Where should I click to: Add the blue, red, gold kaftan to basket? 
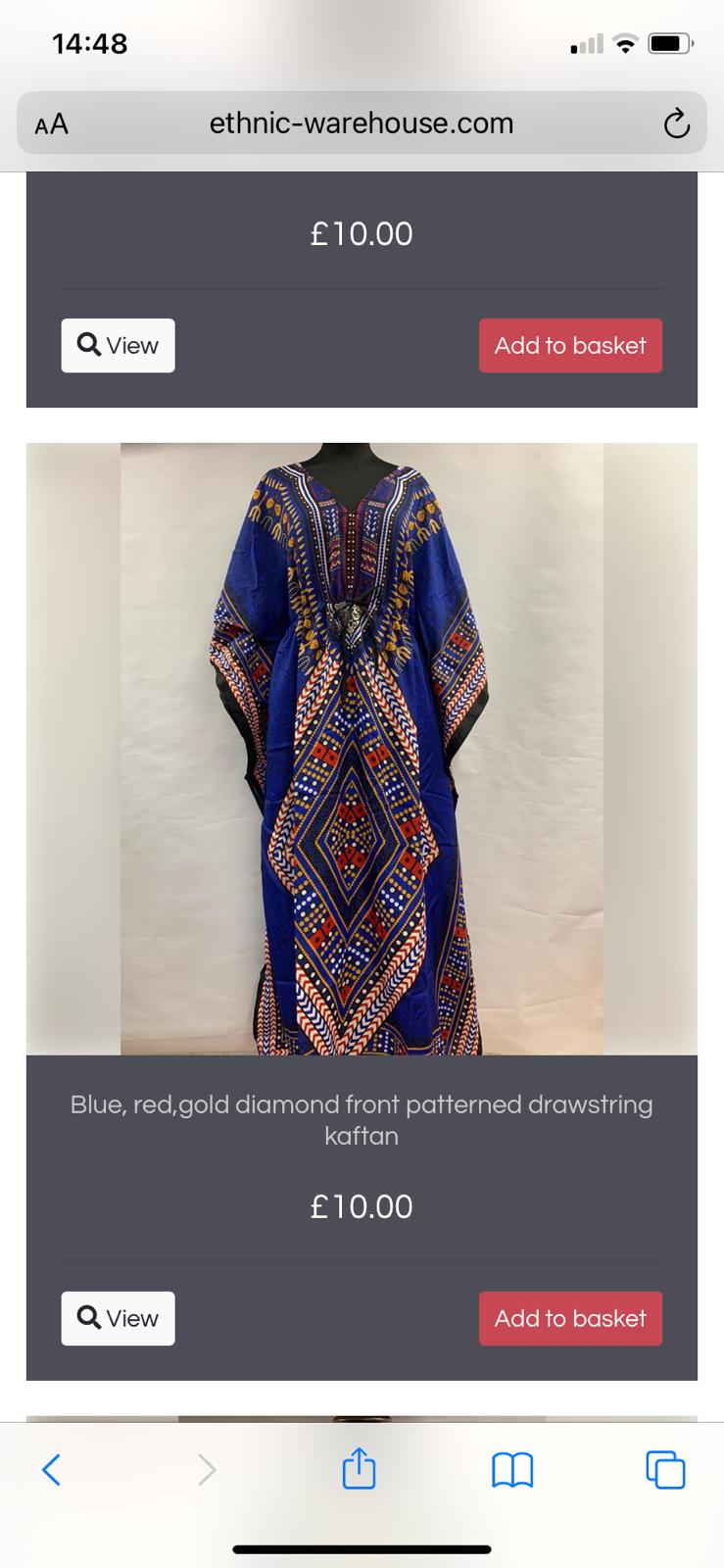(570, 1318)
